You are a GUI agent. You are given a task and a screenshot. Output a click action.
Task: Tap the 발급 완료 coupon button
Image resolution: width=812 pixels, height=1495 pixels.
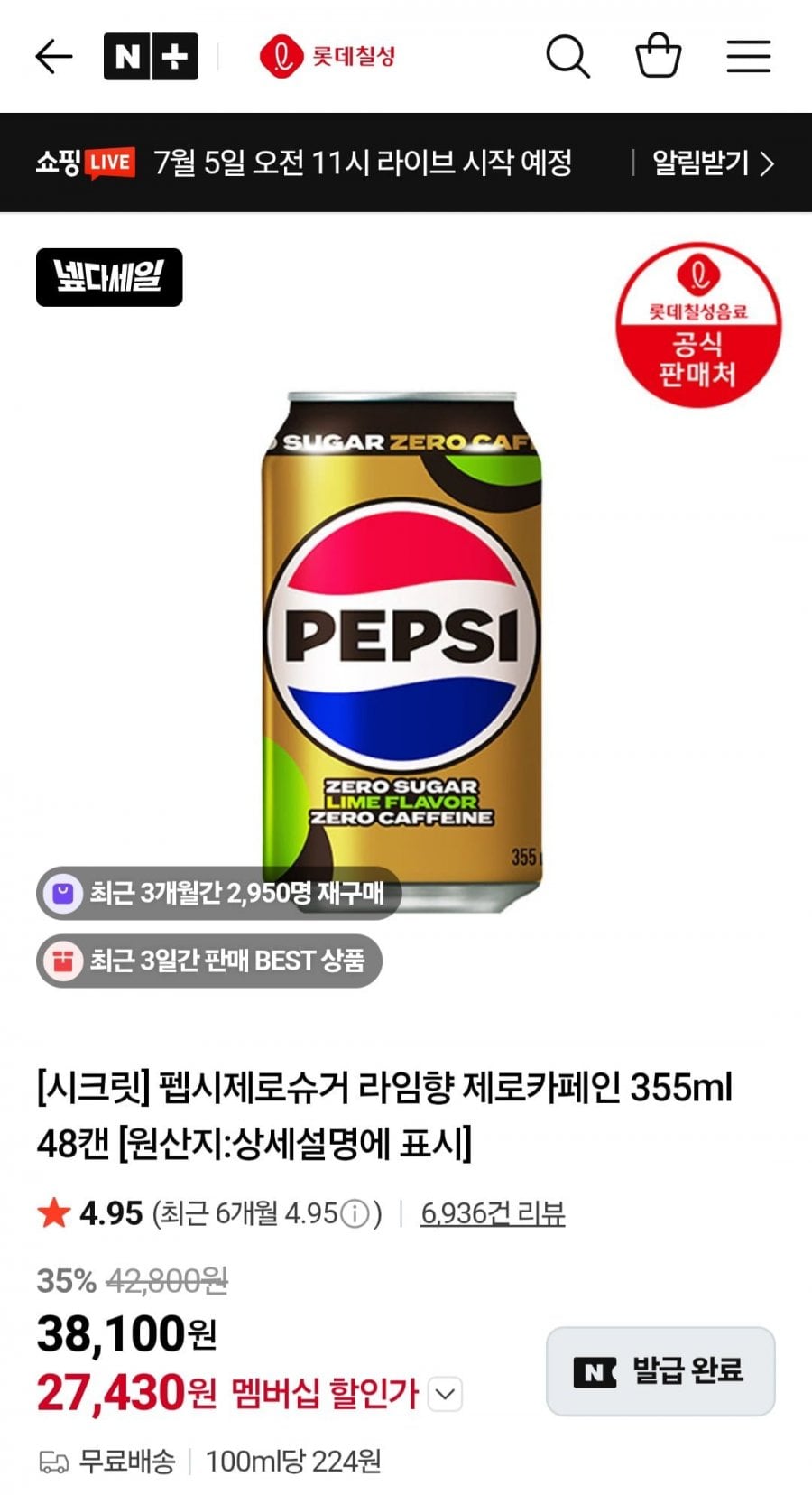(x=660, y=1371)
